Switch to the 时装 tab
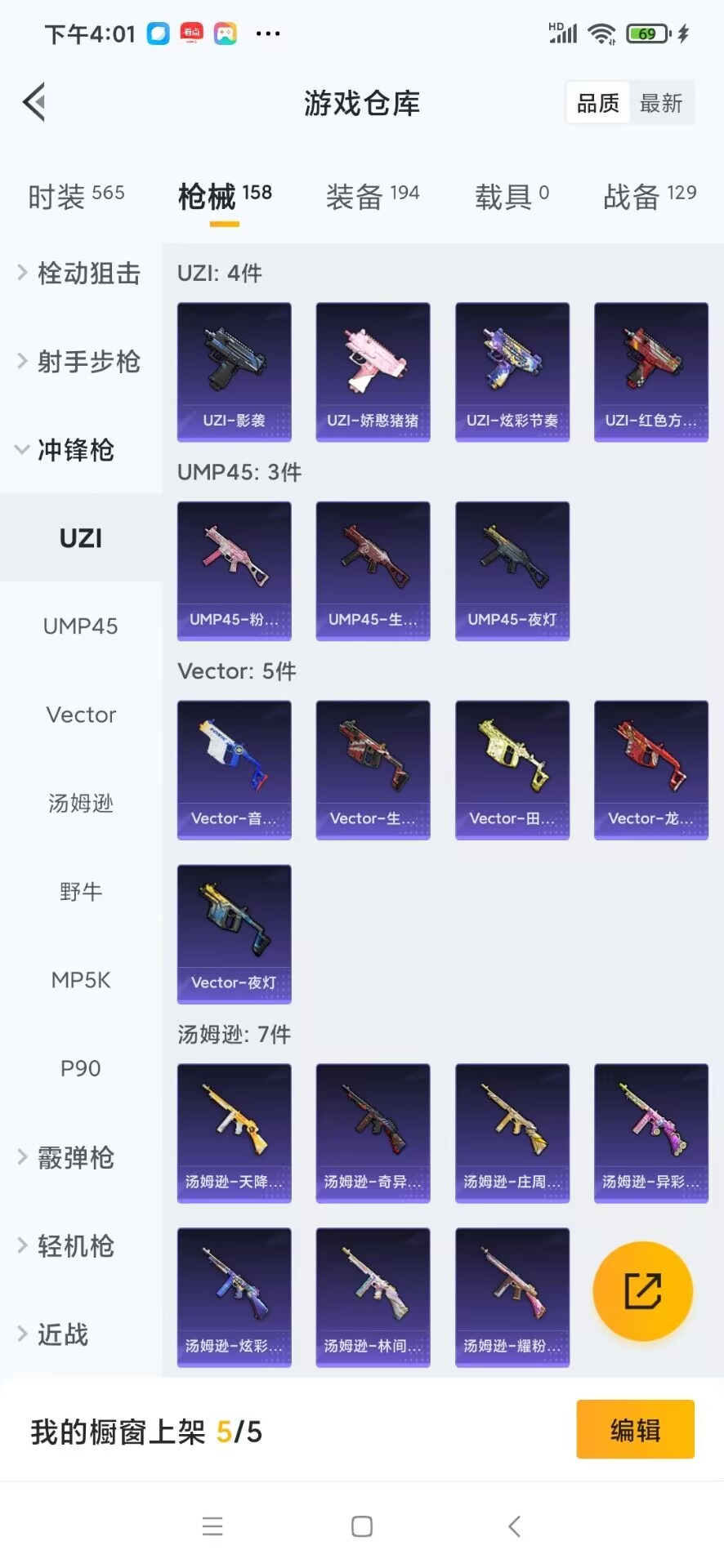The image size is (724, 1568). coord(76,196)
